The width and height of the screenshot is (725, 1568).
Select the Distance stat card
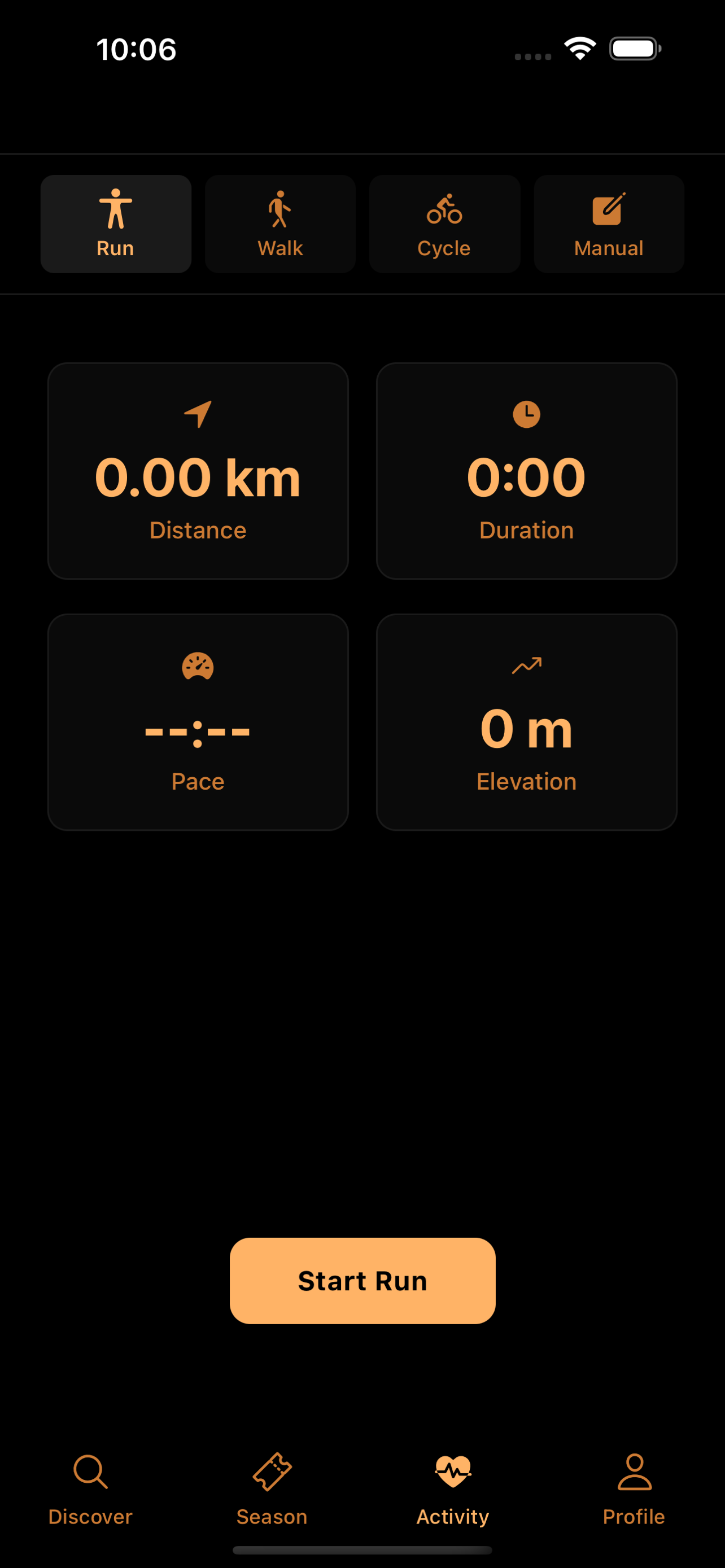(198, 470)
